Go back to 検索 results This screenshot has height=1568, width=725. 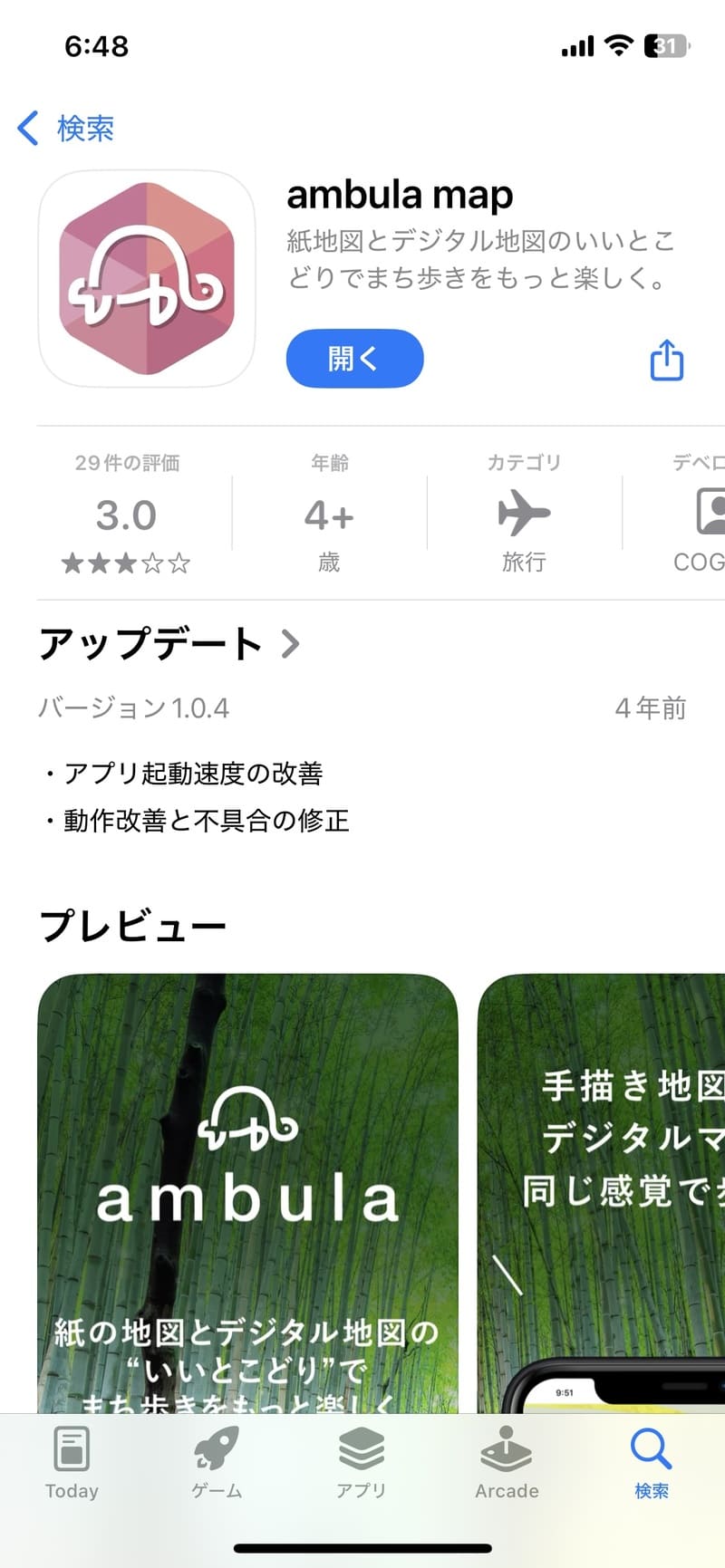[65, 128]
